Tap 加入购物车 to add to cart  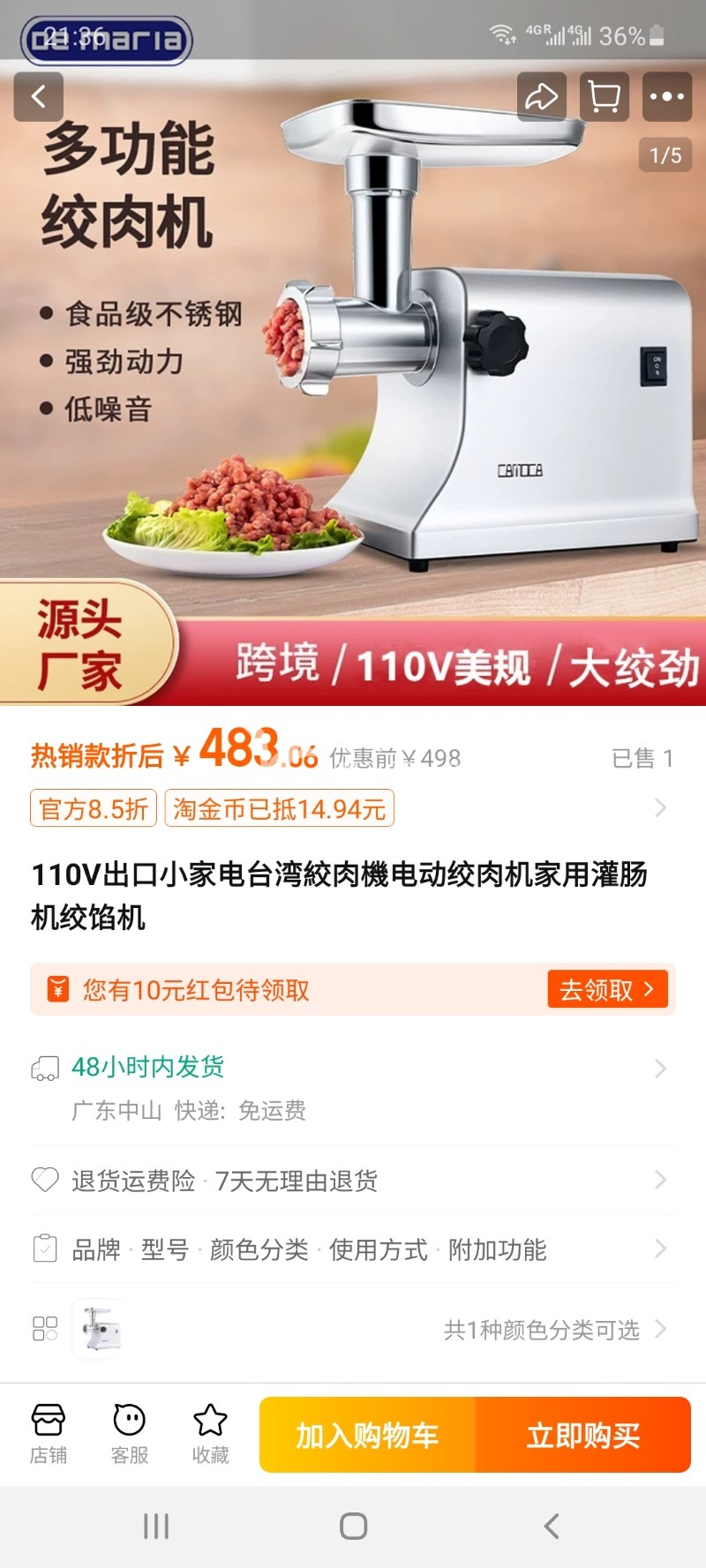(x=367, y=1436)
